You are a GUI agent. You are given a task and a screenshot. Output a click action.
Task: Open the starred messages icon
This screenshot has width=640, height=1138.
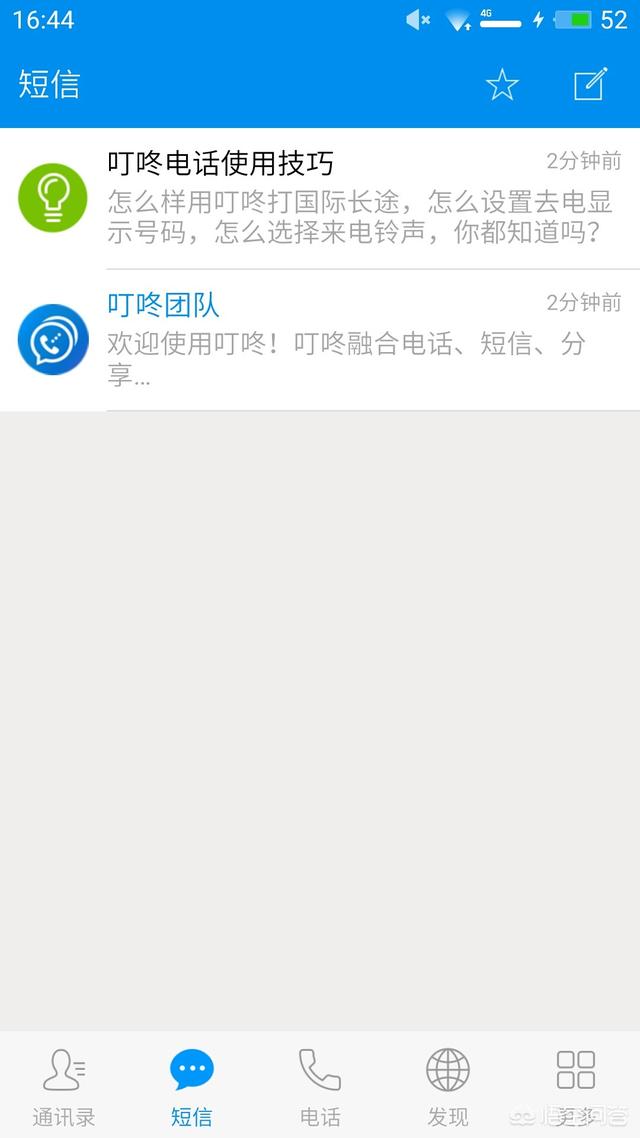[x=502, y=85]
